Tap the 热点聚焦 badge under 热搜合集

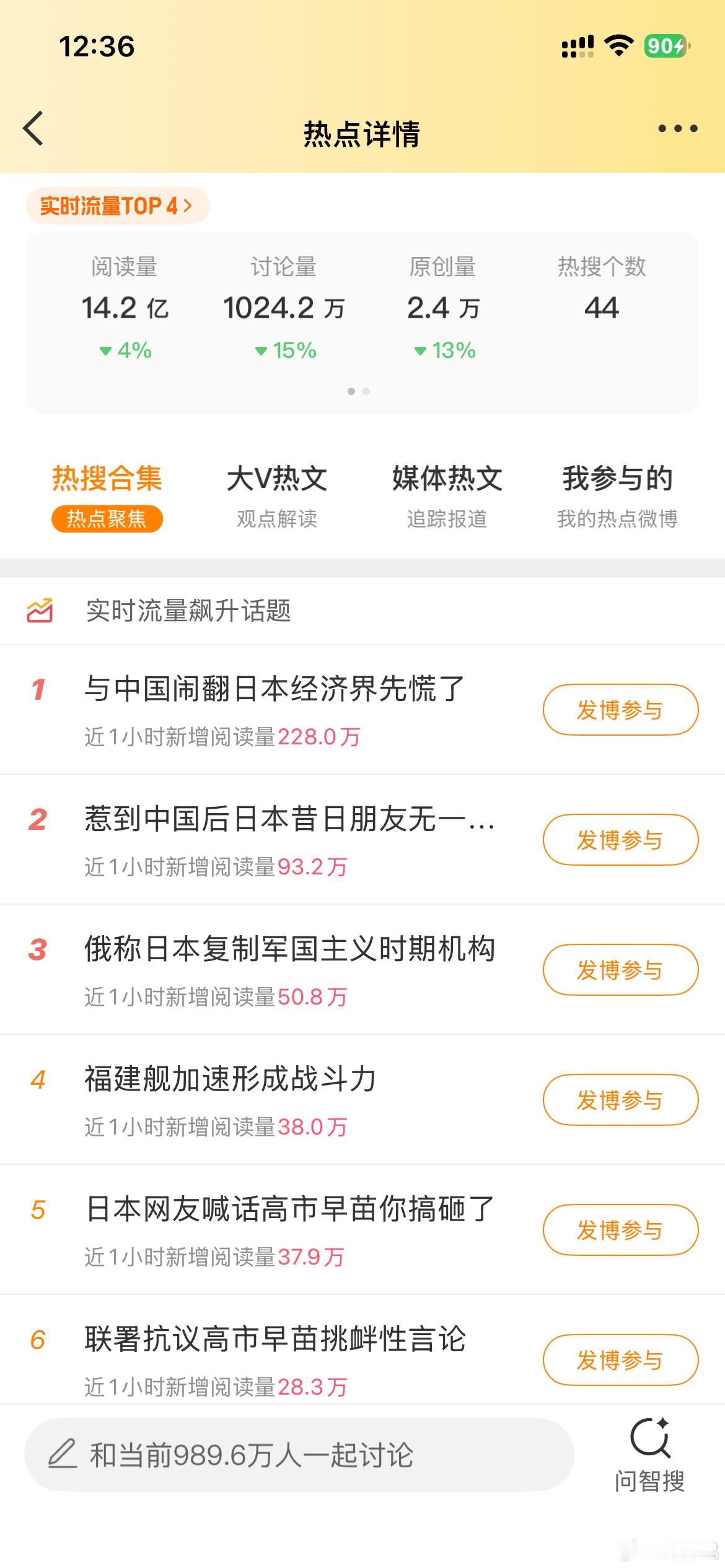(107, 520)
